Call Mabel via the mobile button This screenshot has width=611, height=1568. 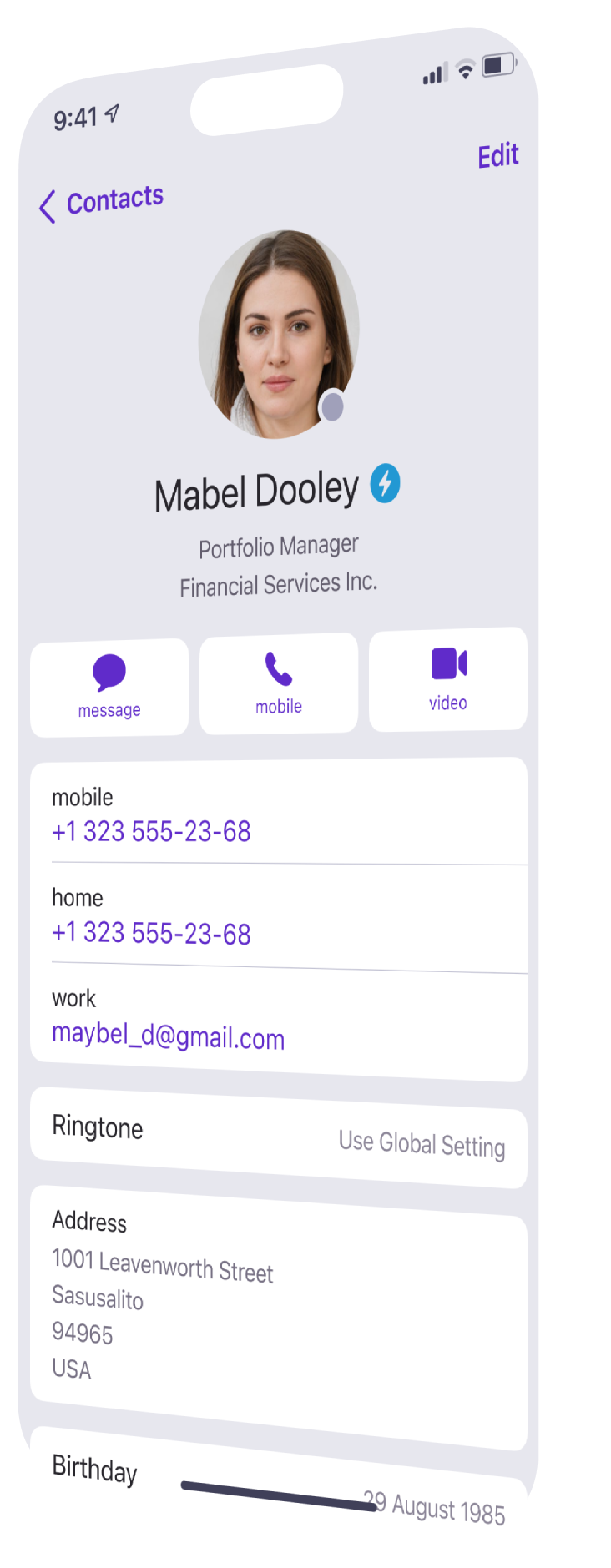pos(279,683)
